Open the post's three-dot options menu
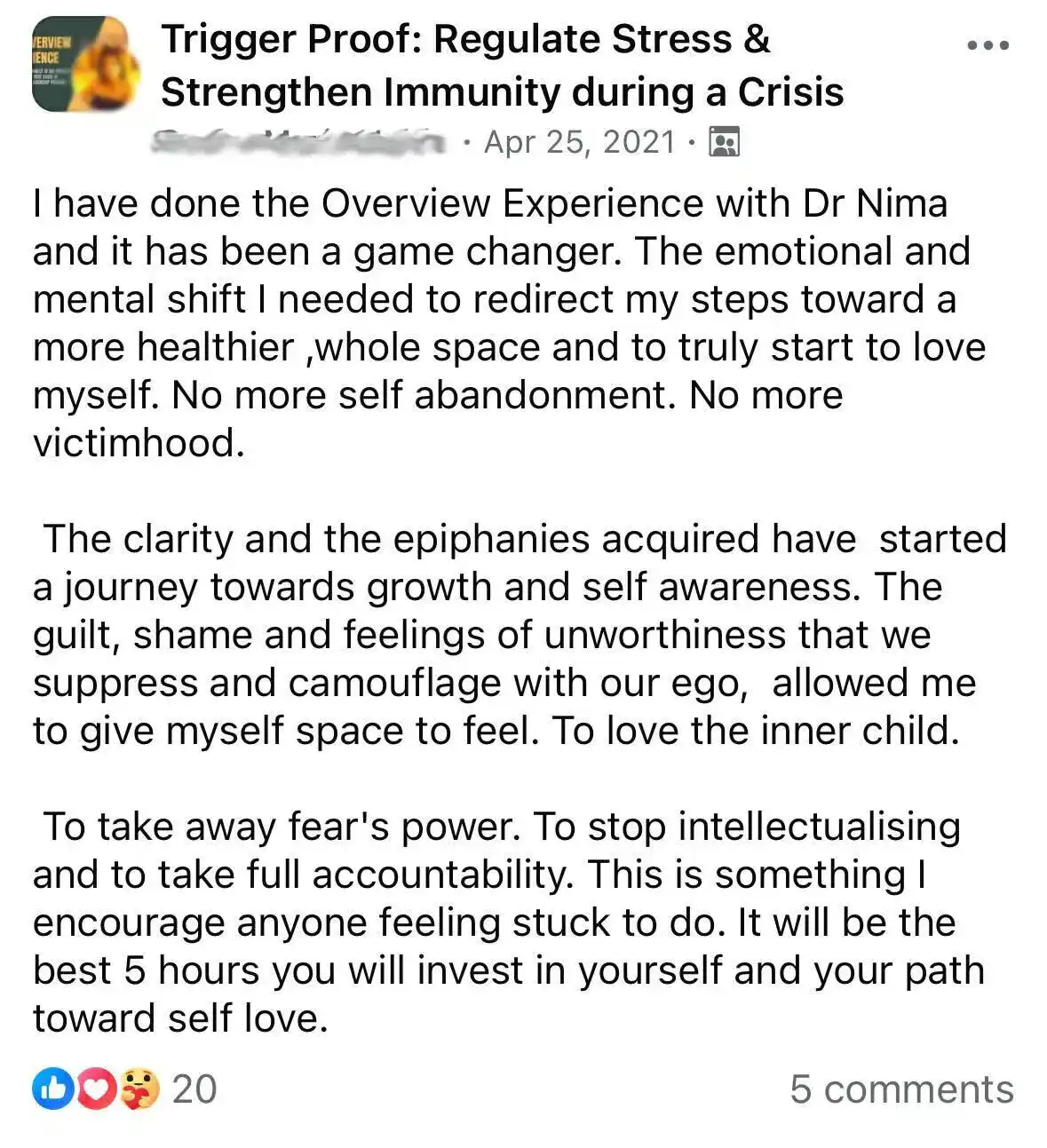1047x1148 pixels. tap(988, 45)
